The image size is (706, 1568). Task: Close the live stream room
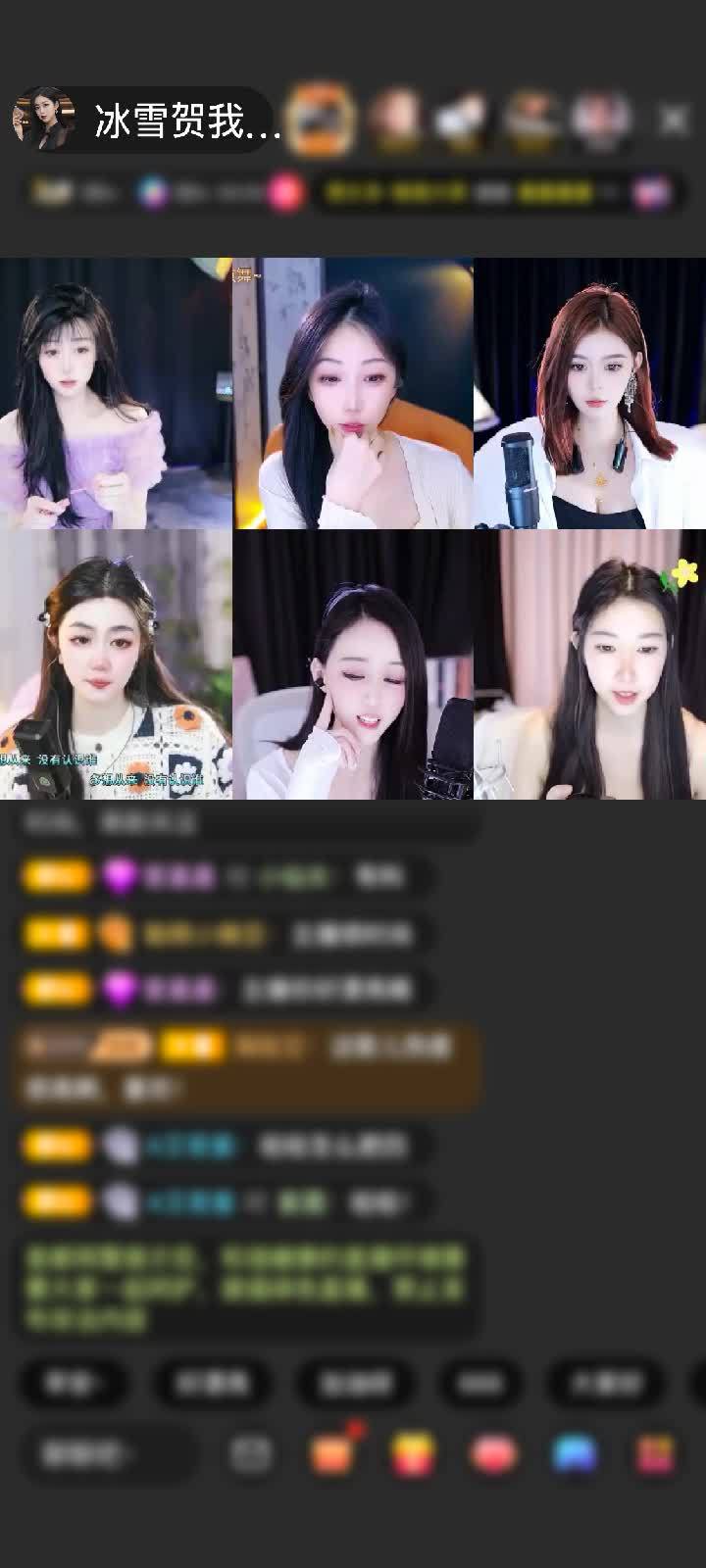point(674,120)
